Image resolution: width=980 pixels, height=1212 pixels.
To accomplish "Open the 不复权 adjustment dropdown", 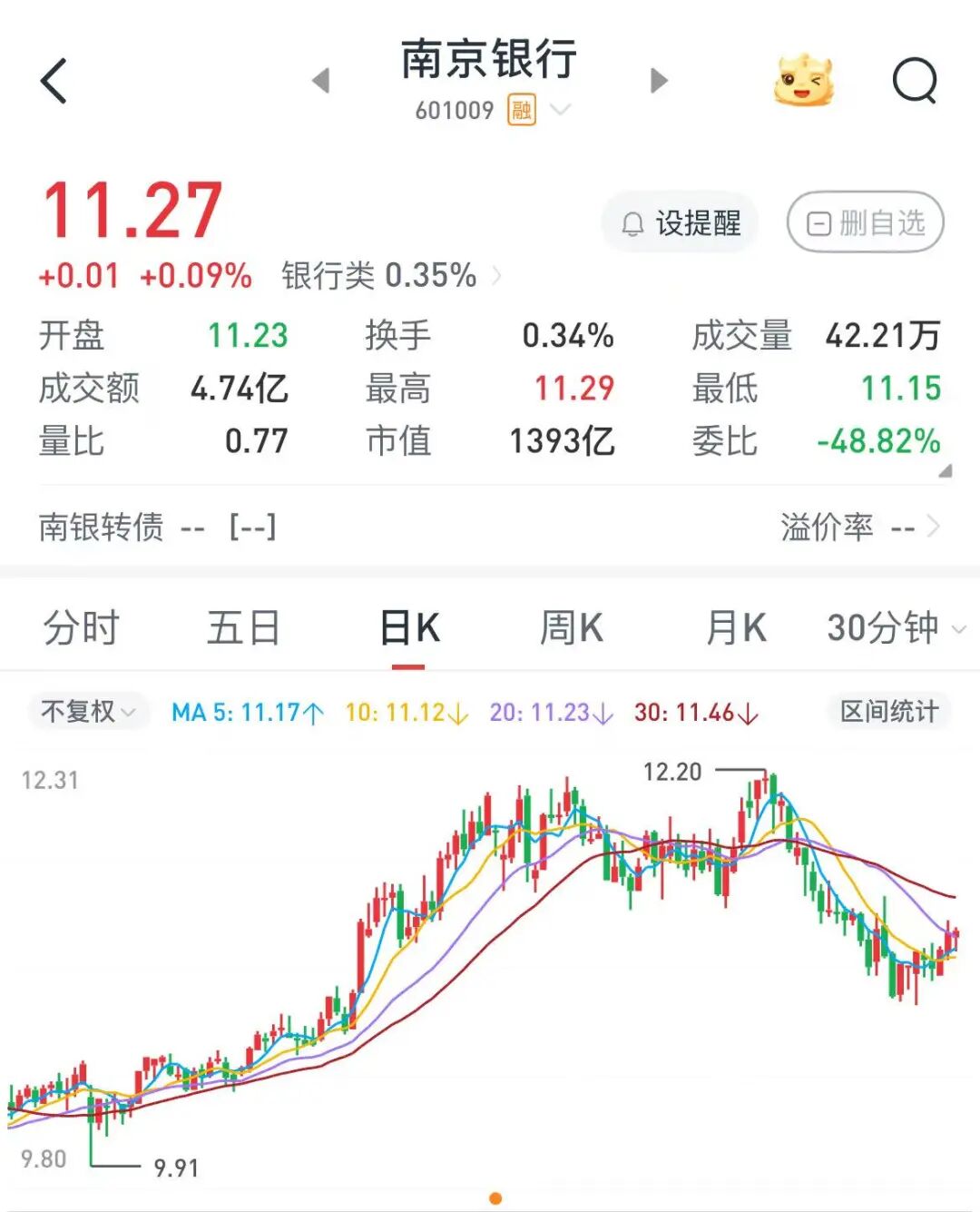I will [x=88, y=712].
